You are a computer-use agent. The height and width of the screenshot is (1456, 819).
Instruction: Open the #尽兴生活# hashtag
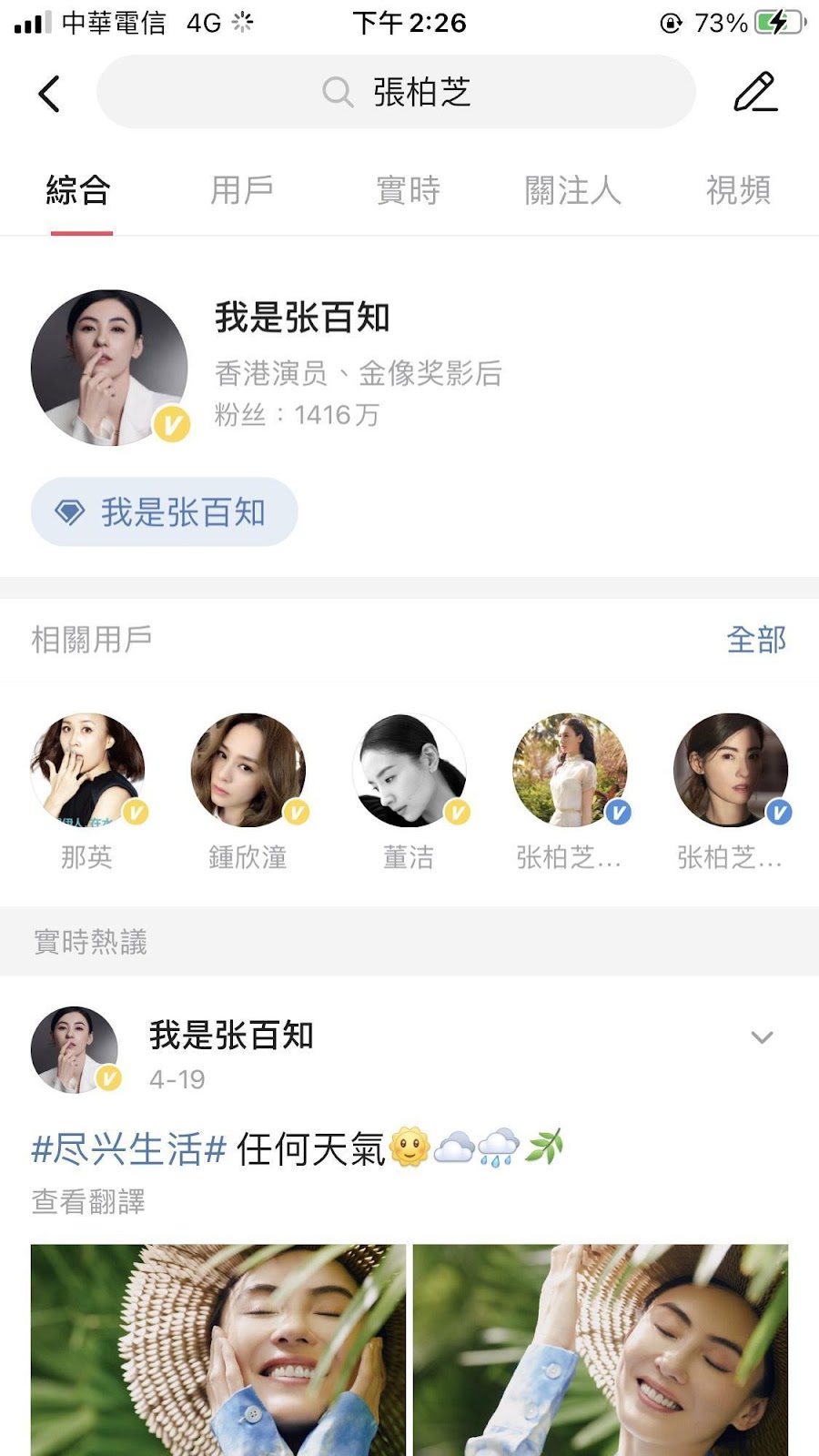pos(128,1149)
